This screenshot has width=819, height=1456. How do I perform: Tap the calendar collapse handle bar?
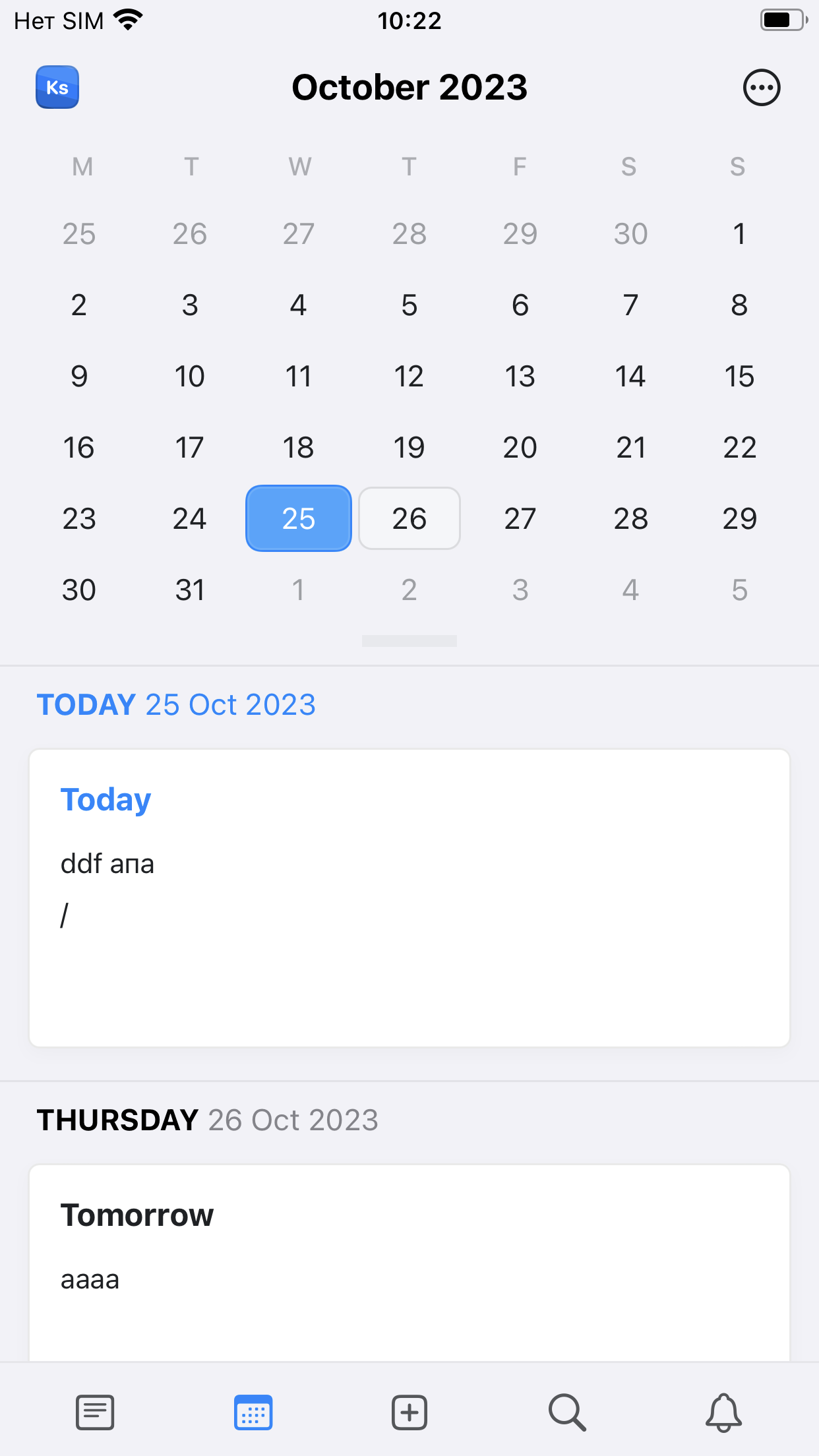[409, 641]
